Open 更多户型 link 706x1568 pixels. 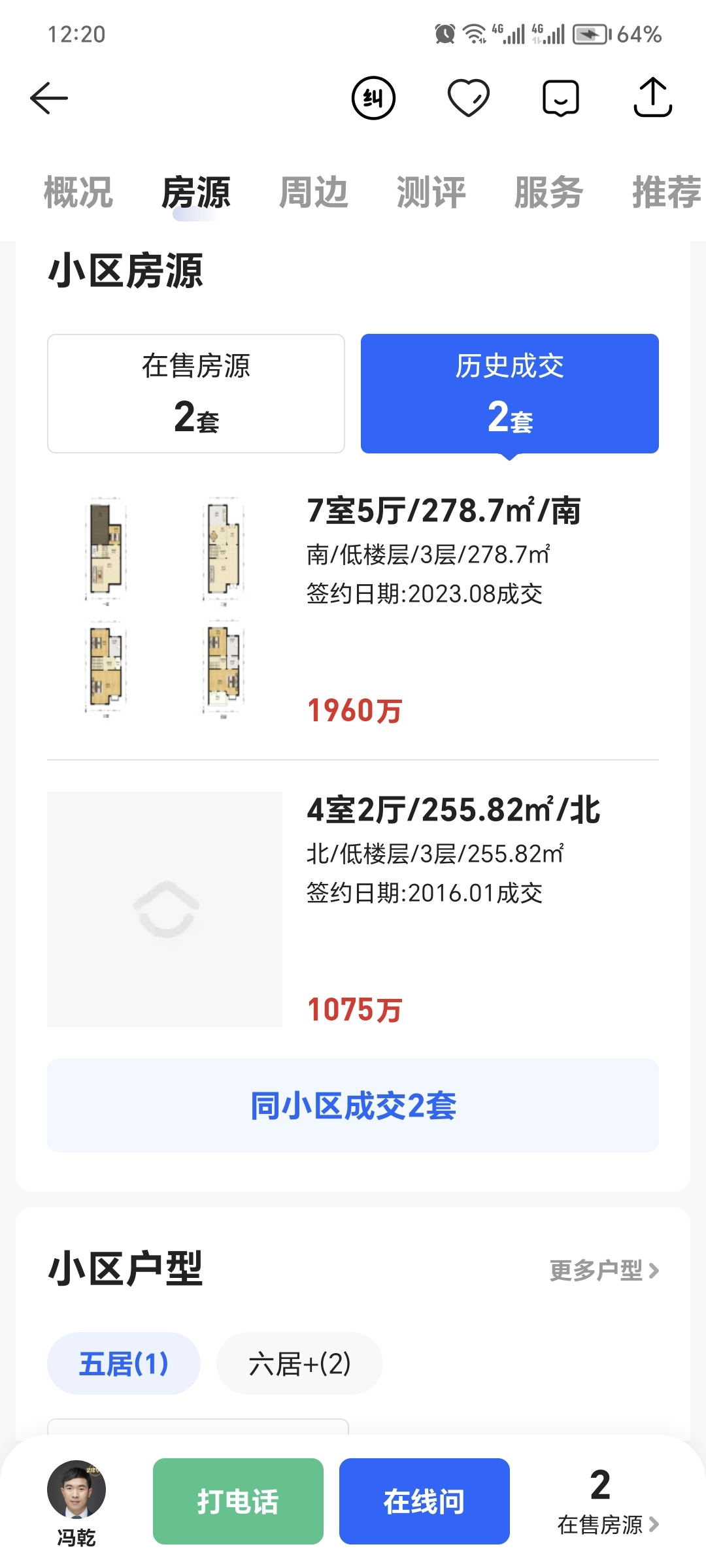tap(604, 1271)
